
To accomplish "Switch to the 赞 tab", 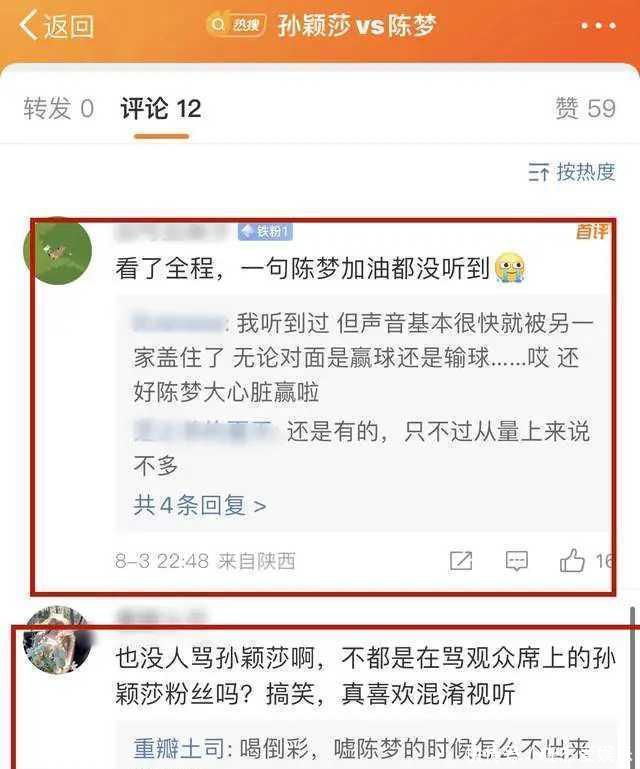I will coord(585,108).
